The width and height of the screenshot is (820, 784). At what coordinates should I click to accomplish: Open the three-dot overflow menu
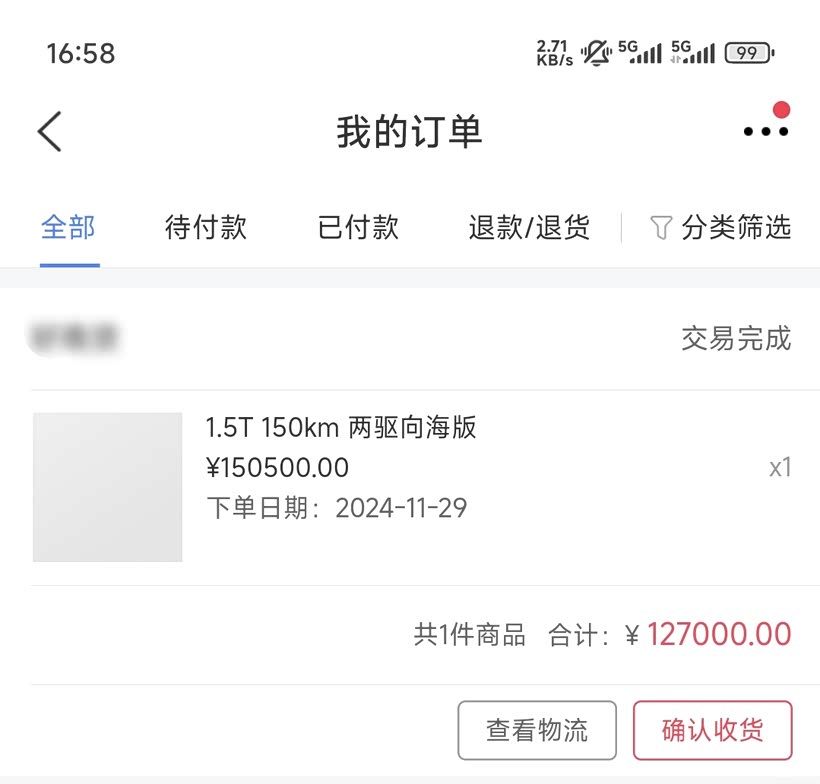766,131
